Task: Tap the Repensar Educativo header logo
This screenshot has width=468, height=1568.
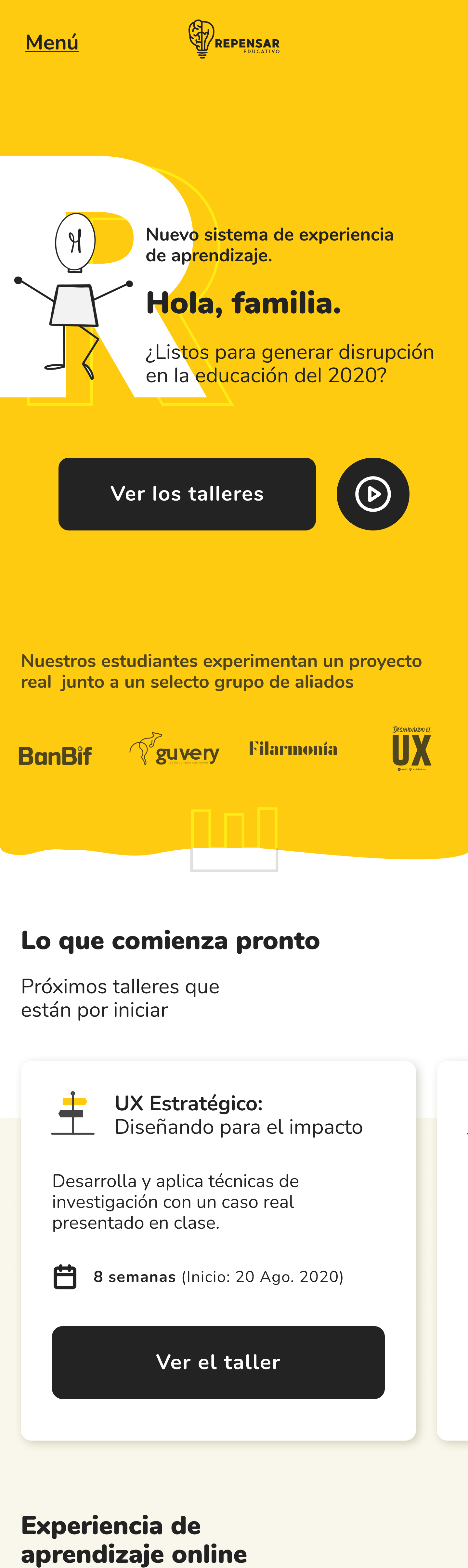Action: (x=234, y=40)
